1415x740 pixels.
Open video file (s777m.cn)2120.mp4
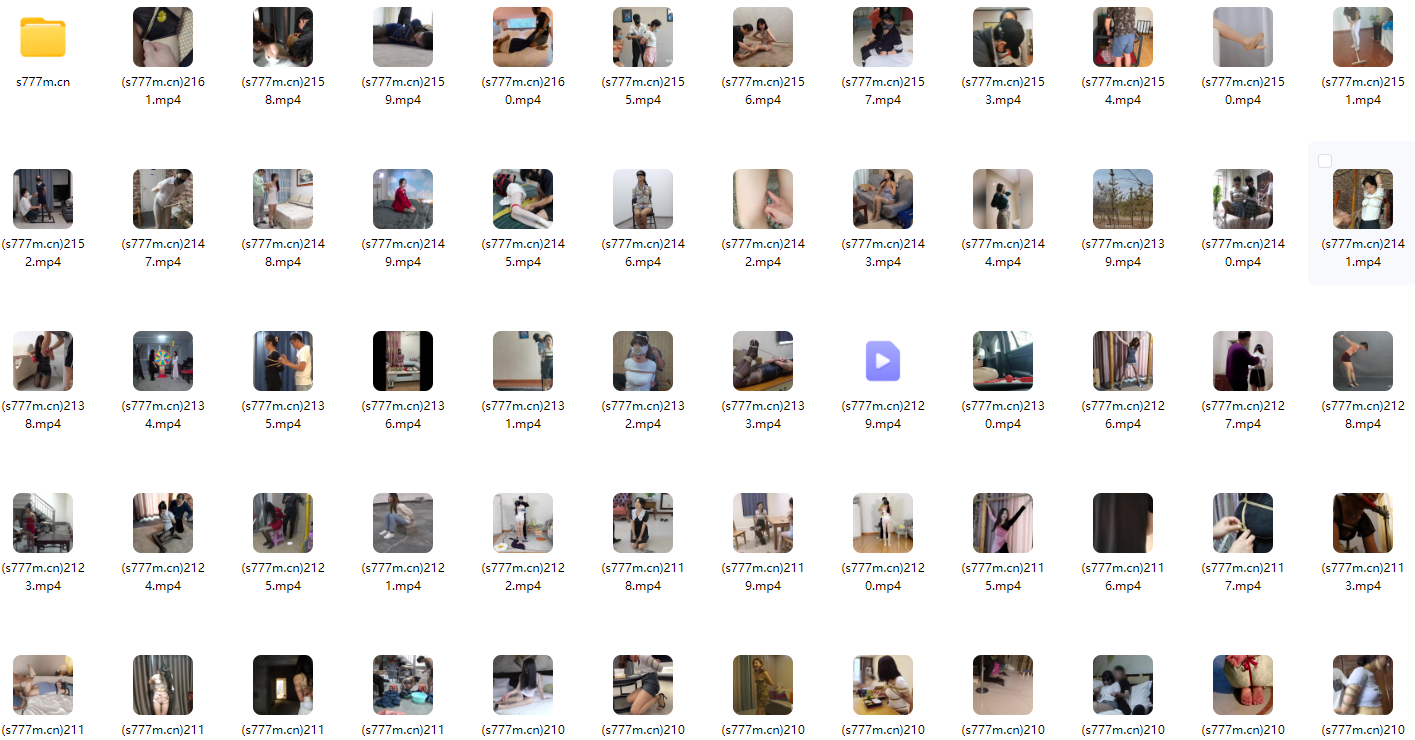(883, 523)
